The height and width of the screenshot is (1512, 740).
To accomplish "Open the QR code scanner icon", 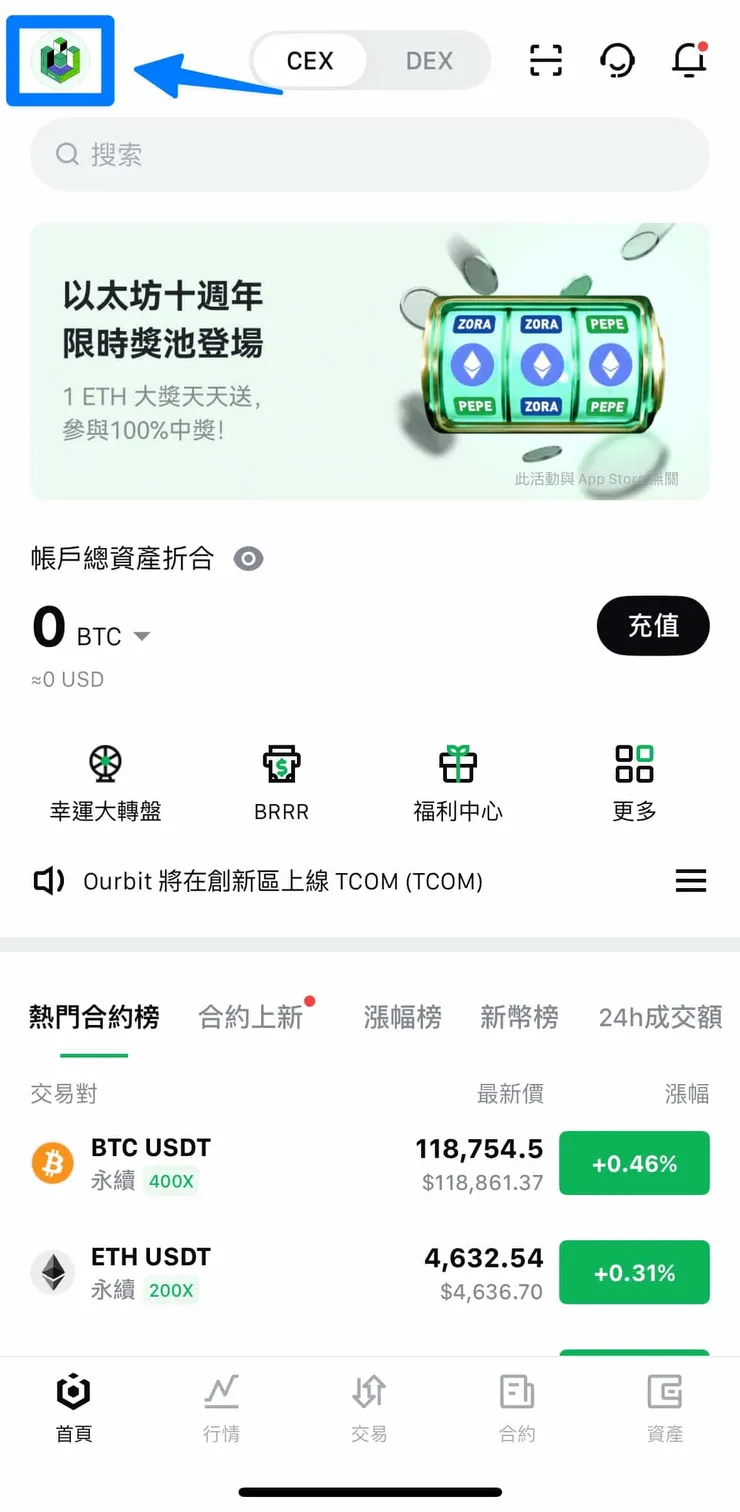I will click(544, 60).
